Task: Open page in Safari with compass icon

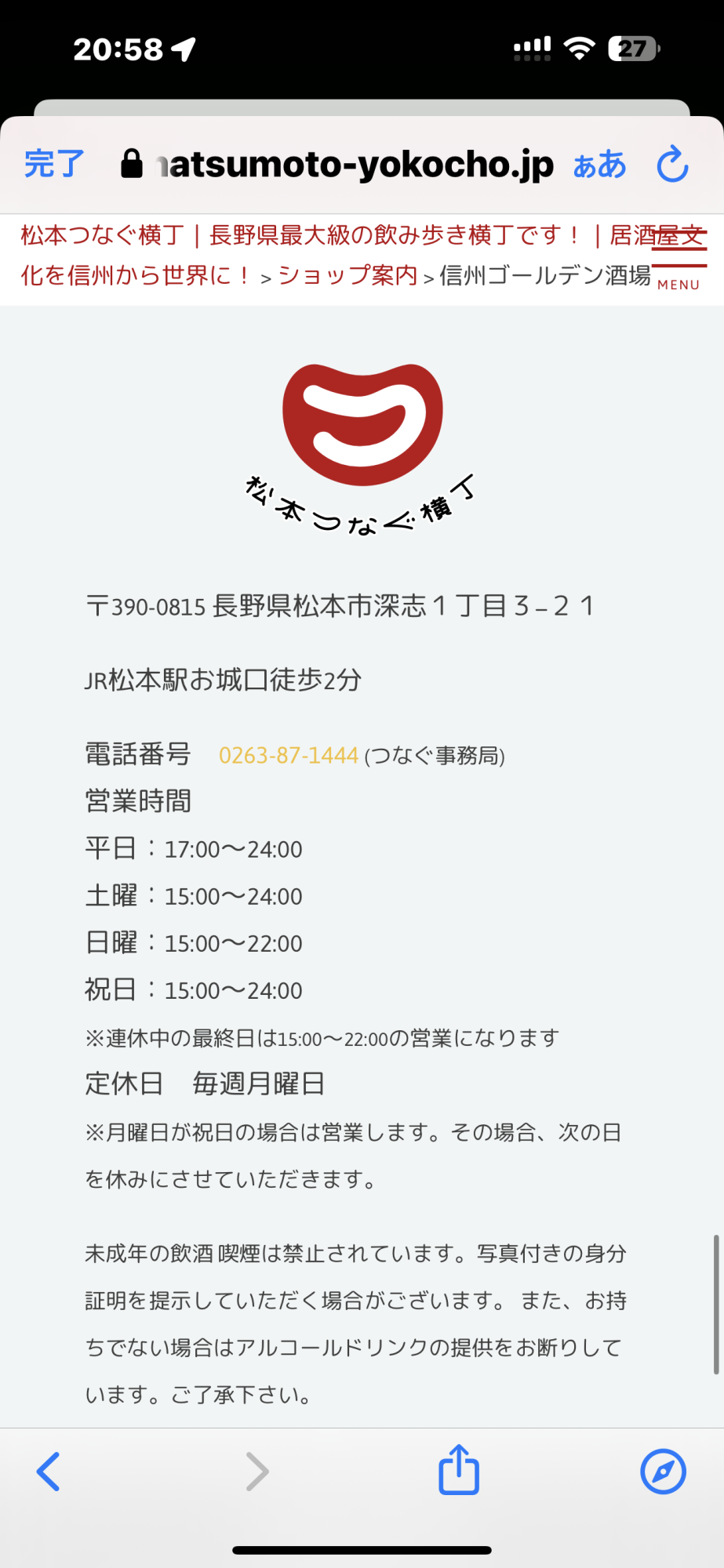Action: coord(663,1472)
